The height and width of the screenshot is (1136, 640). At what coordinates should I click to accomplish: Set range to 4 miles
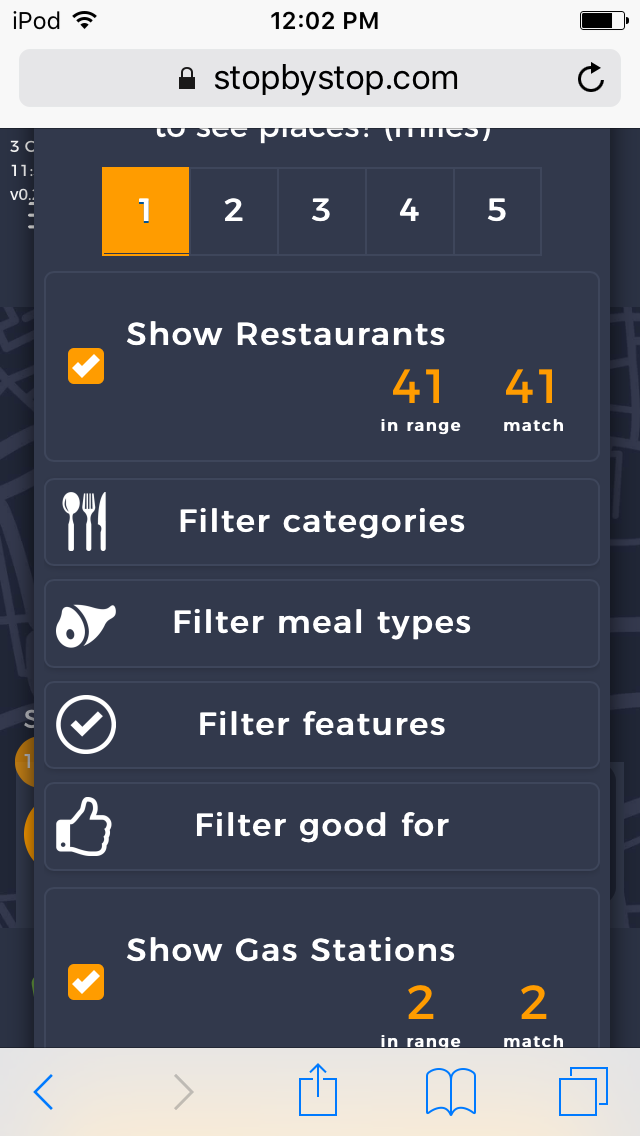click(409, 211)
